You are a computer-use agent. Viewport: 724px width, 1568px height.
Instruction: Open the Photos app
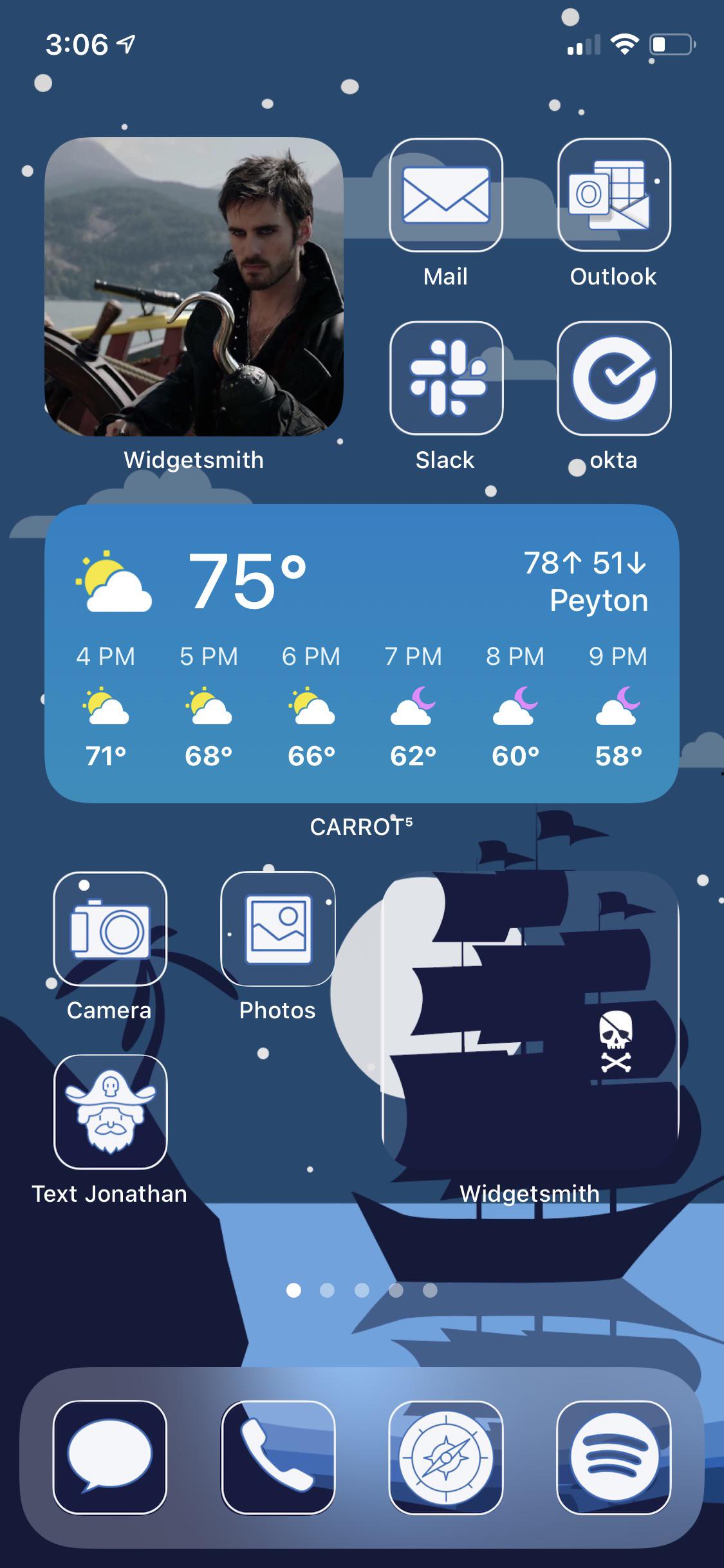coord(278,929)
